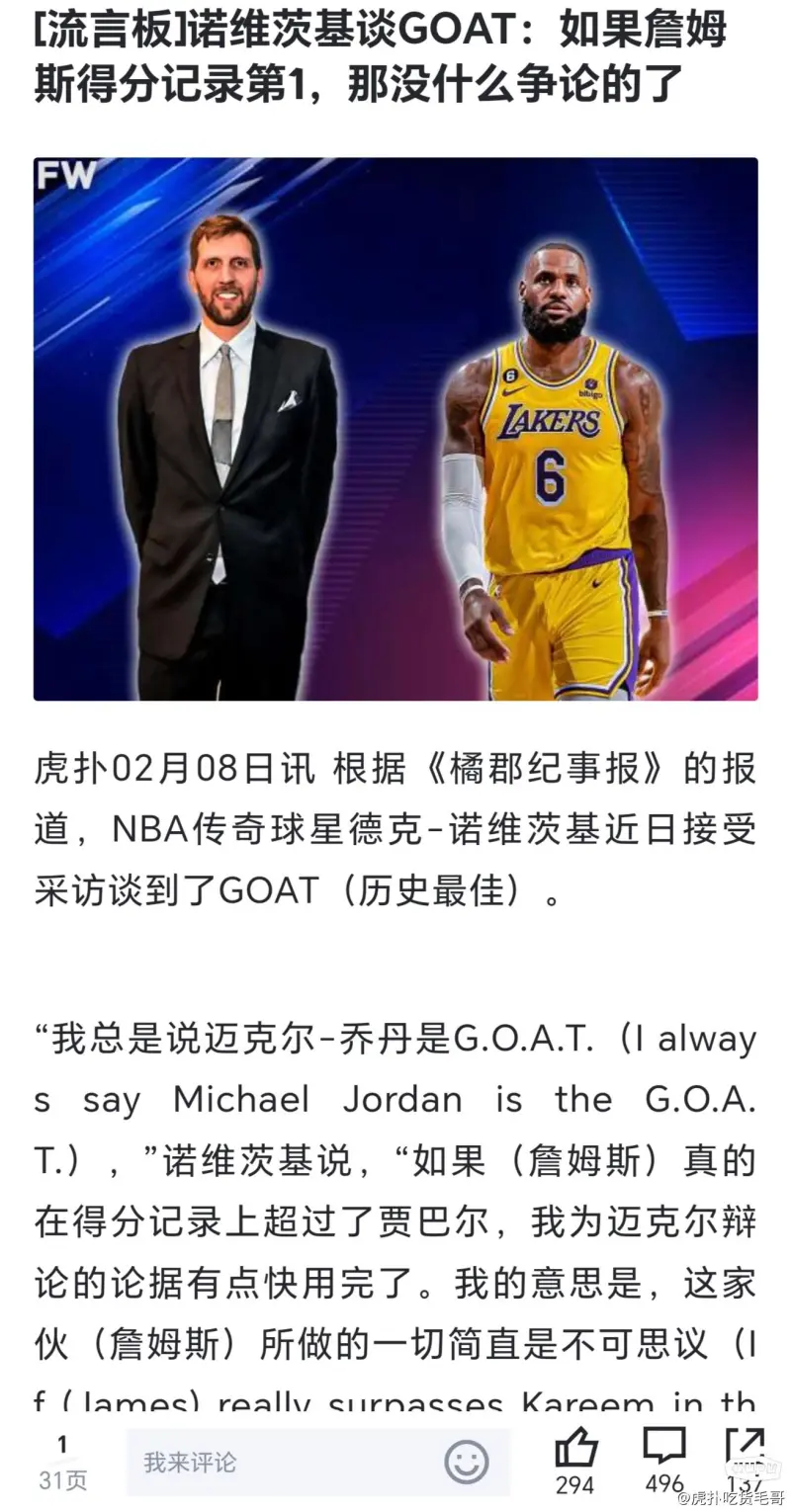Image resolution: width=791 pixels, height=1512 pixels.
Task: Share this article
Action: 744,1448
